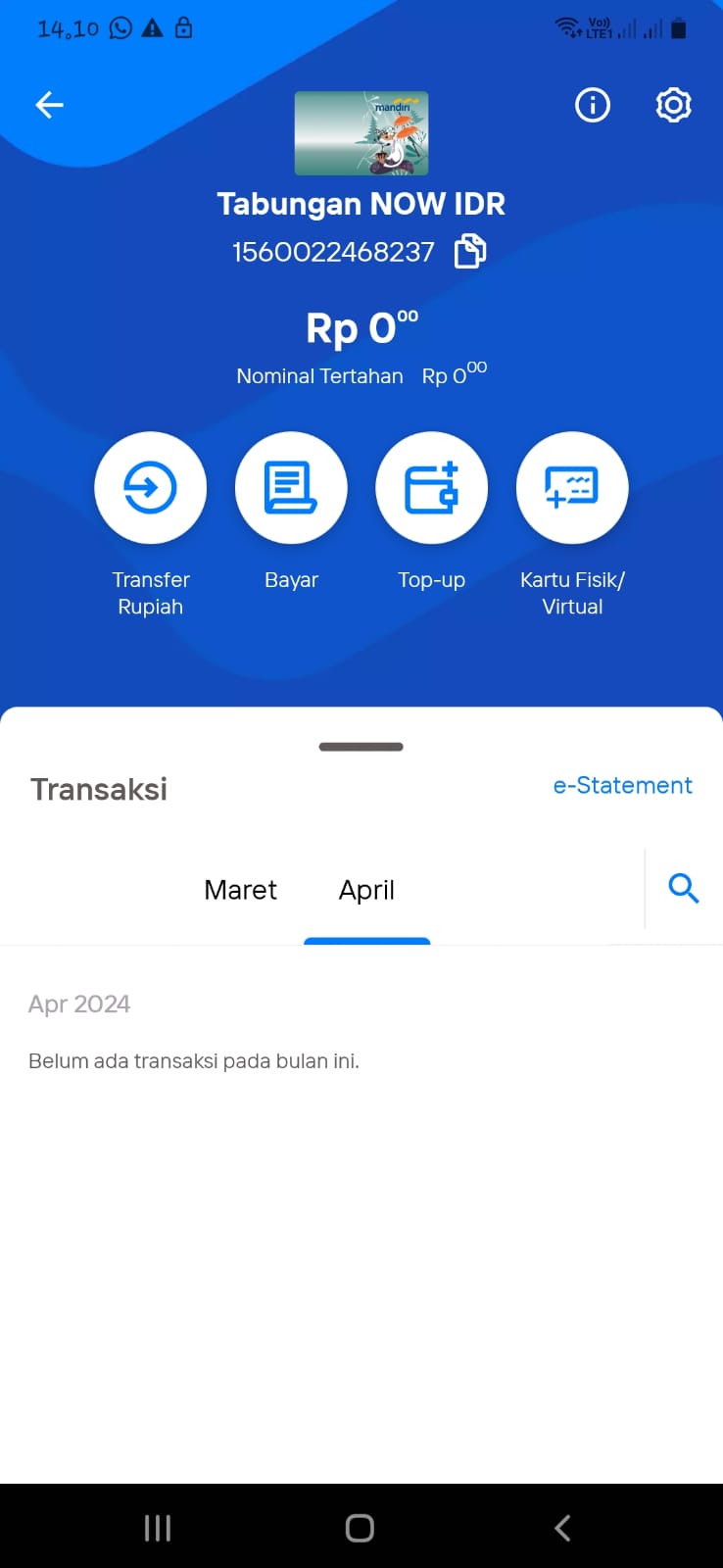Start a Transfer Rupiah

point(150,488)
